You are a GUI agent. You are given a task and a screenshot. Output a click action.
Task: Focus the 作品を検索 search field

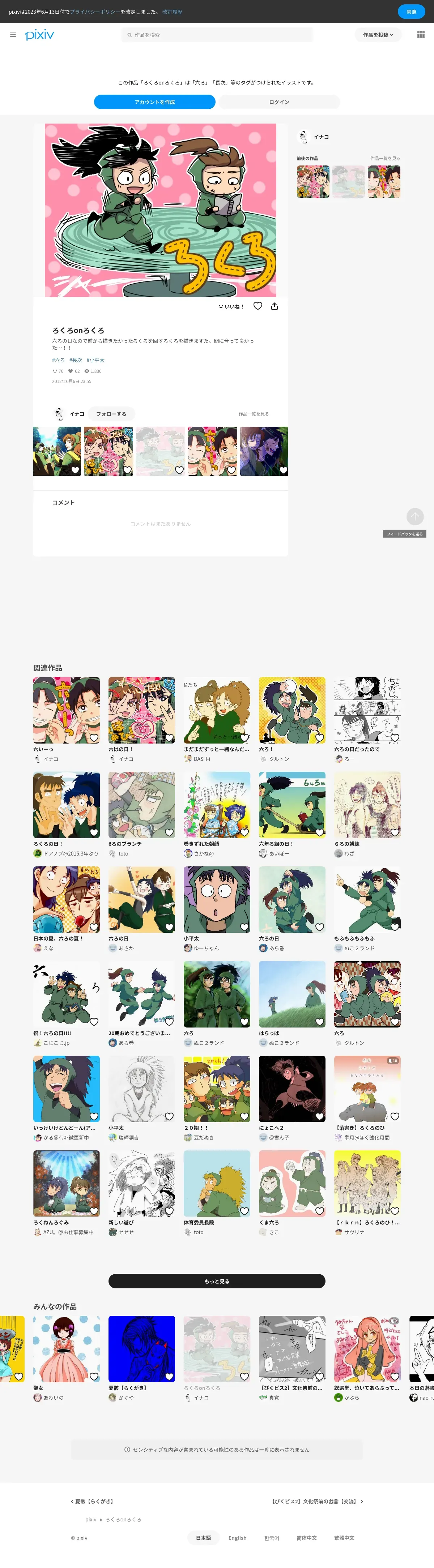coord(217,35)
